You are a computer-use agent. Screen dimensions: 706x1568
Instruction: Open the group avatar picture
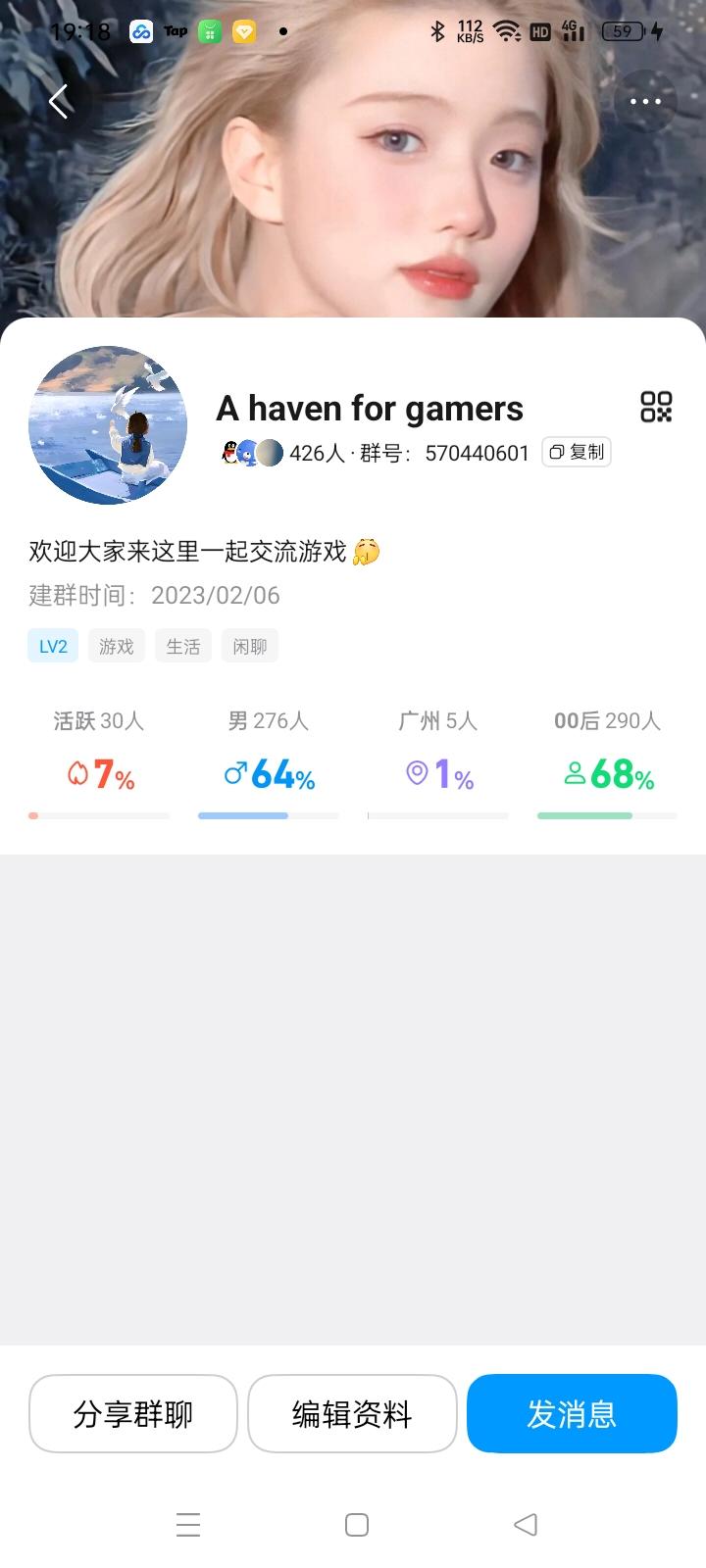108,425
